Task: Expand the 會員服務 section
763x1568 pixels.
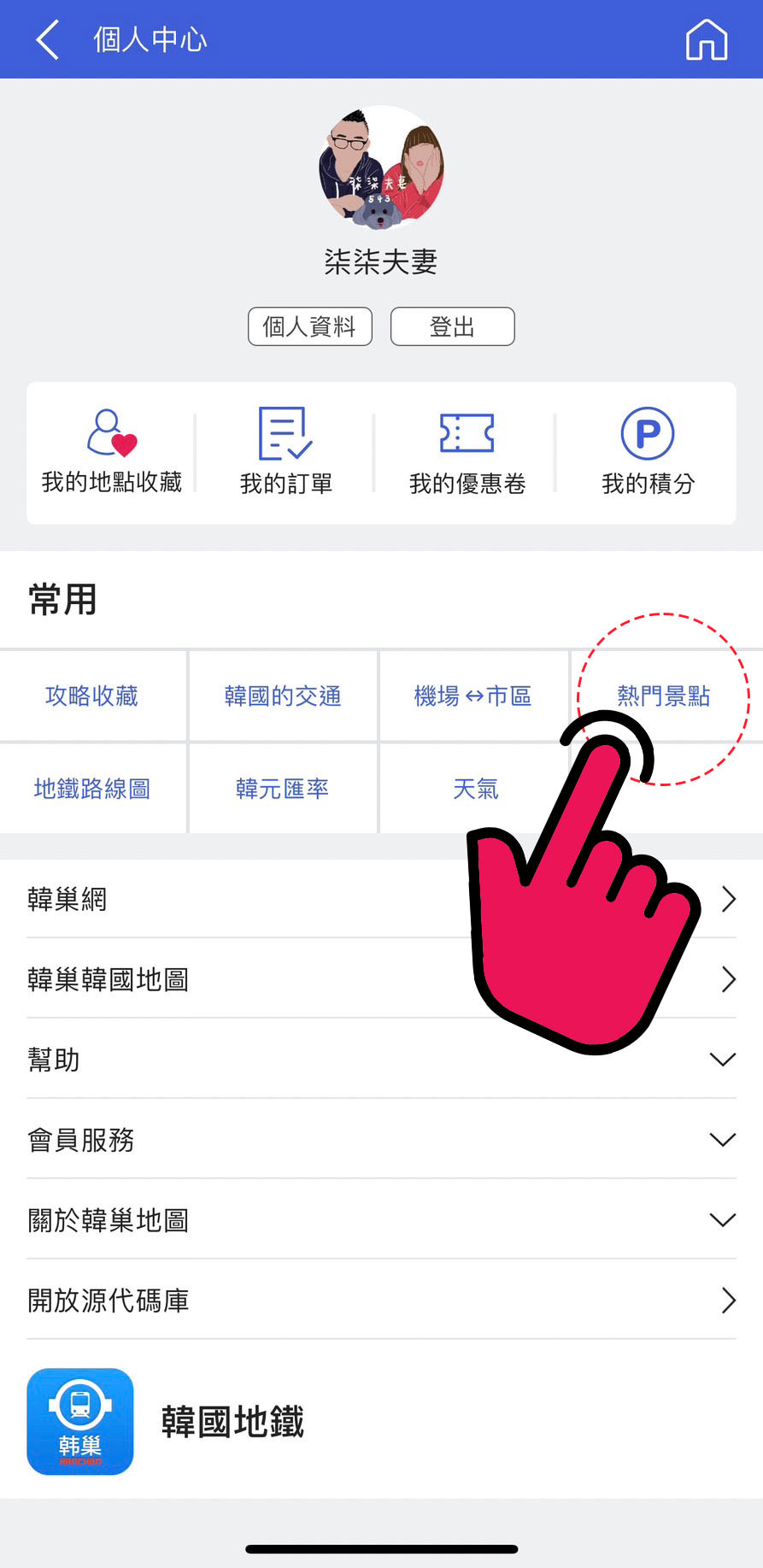Action: (x=381, y=1140)
